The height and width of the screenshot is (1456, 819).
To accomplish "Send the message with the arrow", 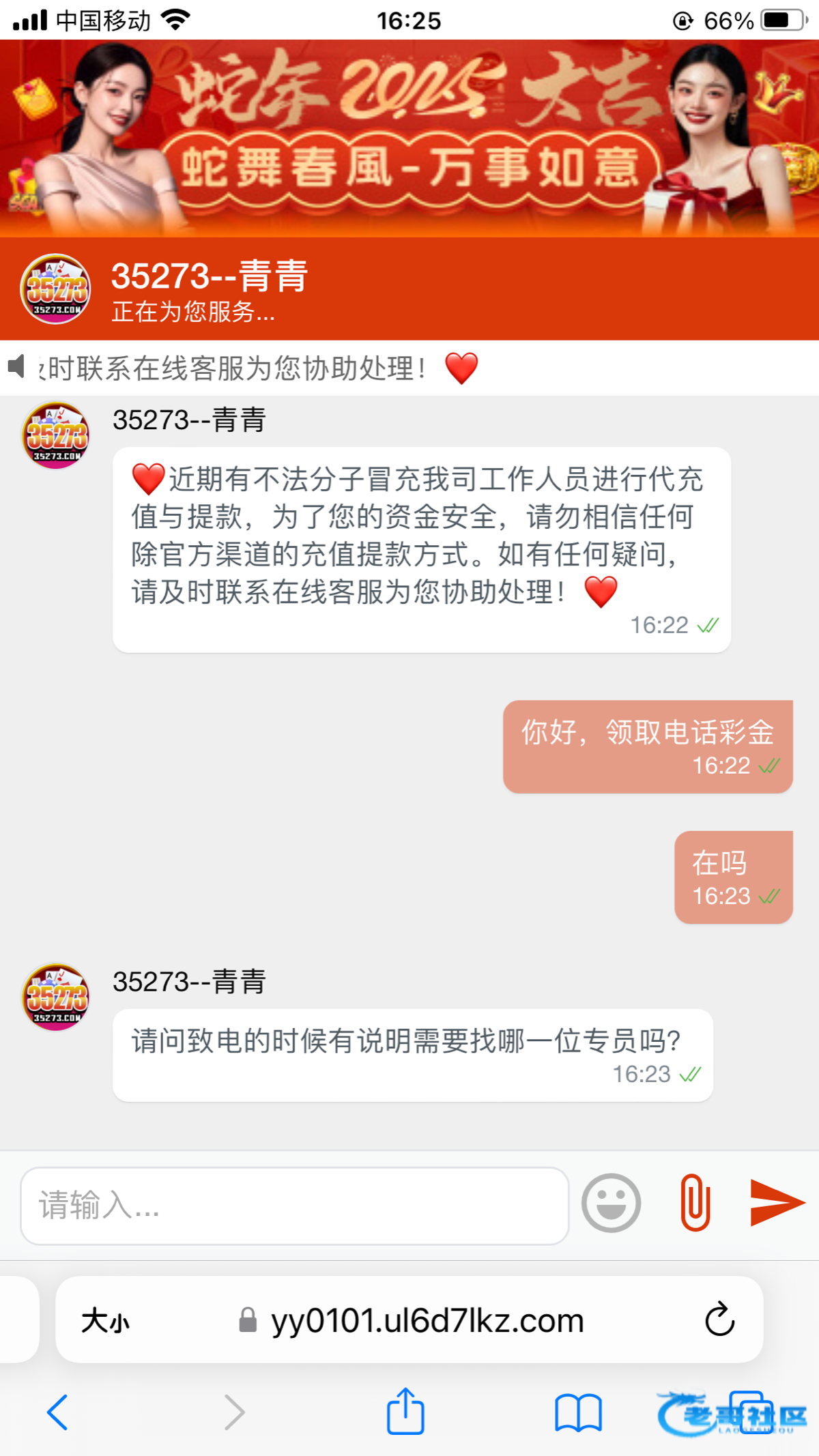I will pos(777,1203).
